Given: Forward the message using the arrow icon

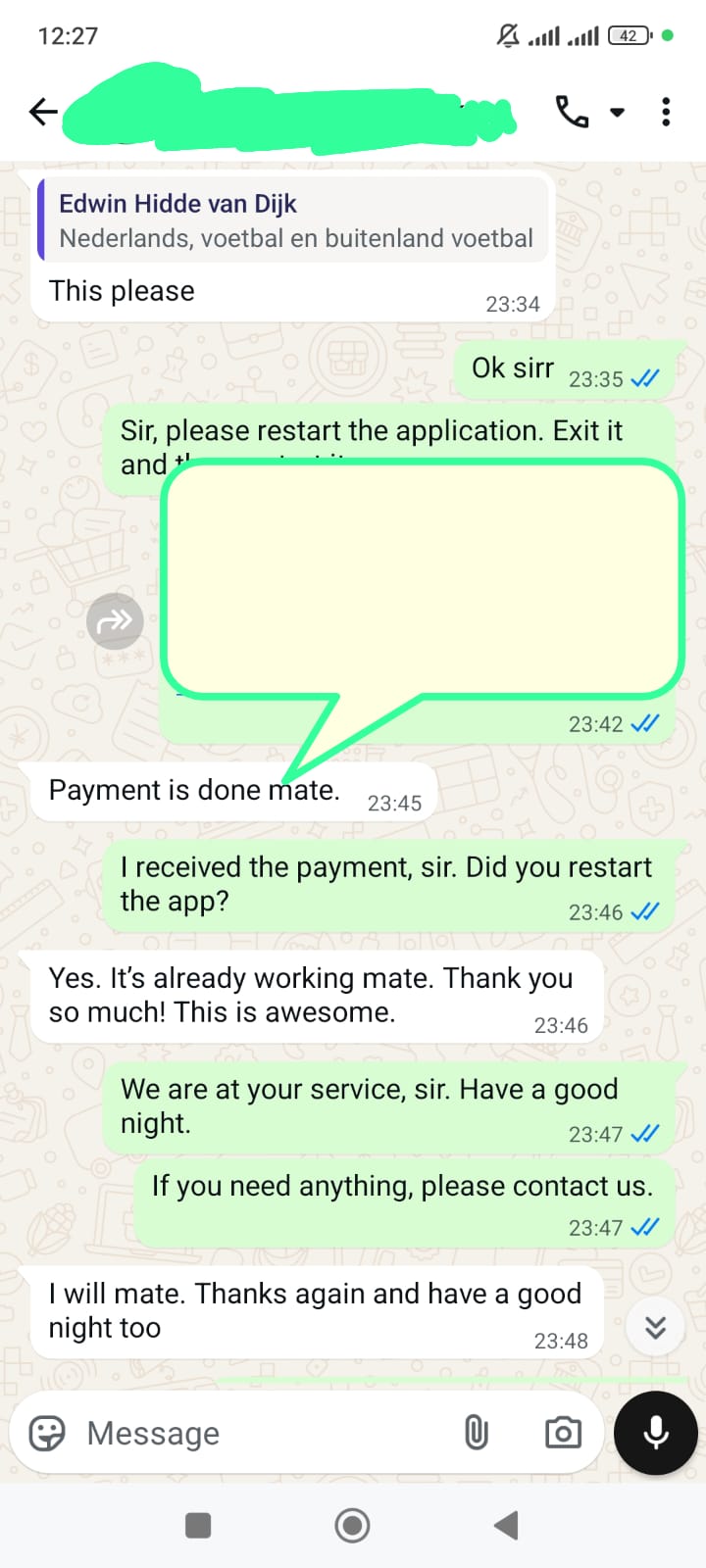Looking at the screenshot, I should click(115, 621).
